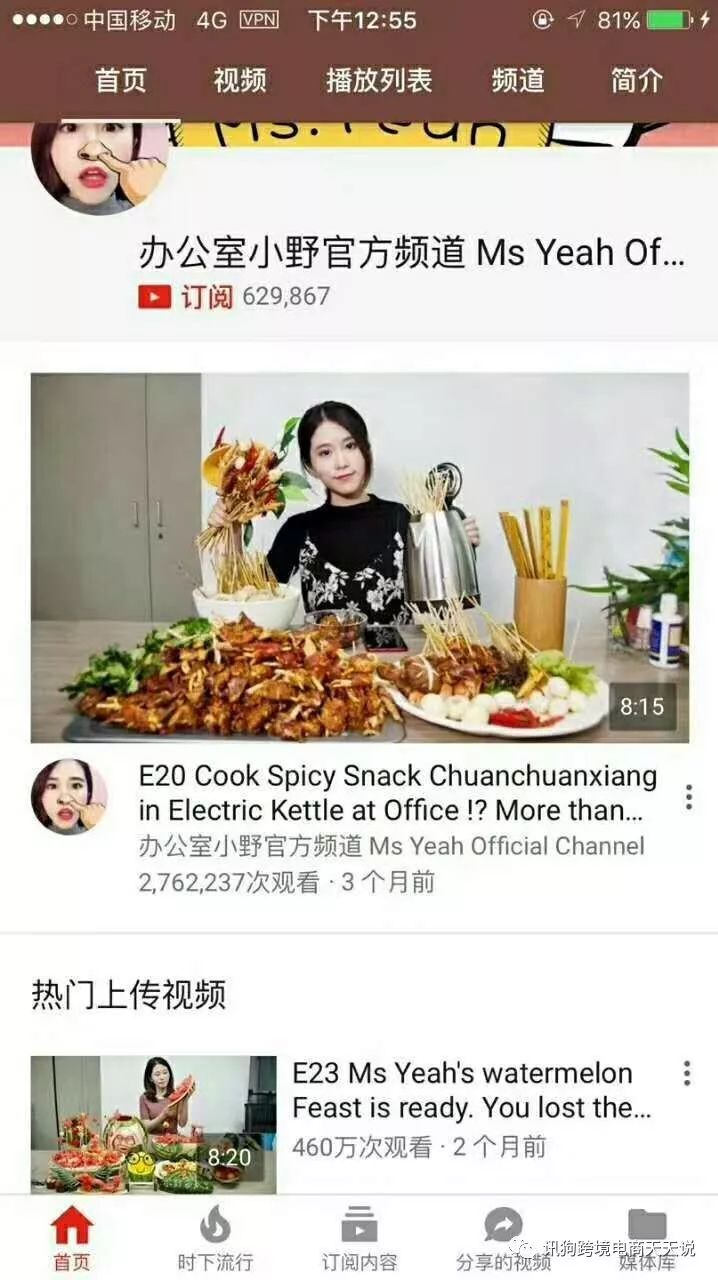Go to the top 首页 channel tab
Viewport: 718px width, 1280px height.
coord(121,80)
